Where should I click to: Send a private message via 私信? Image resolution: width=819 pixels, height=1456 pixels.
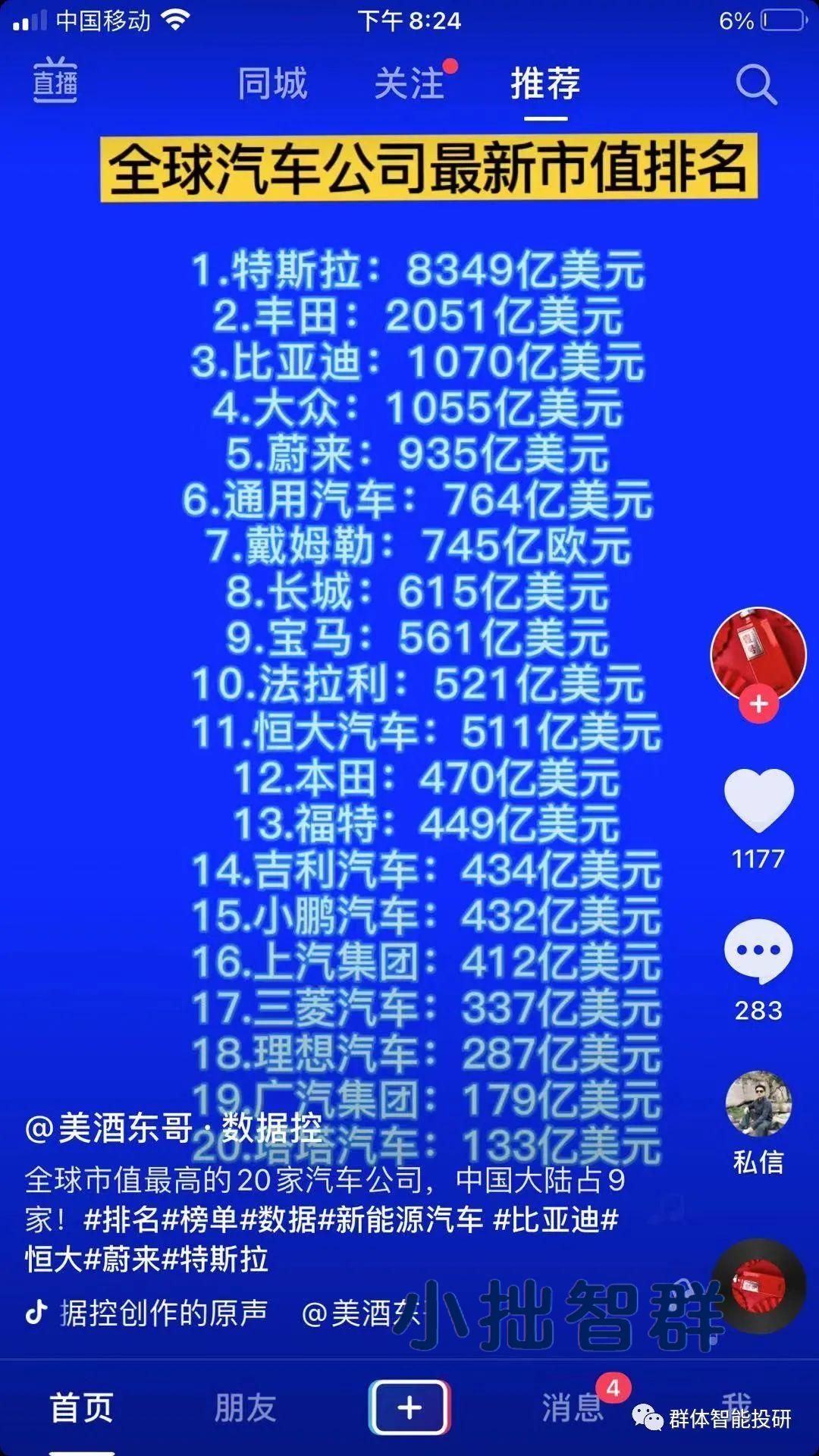pos(758,1122)
